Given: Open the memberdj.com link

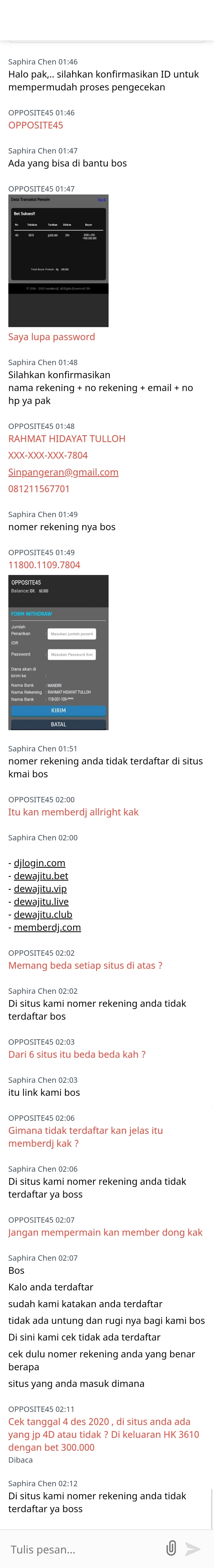Looking at the screenshot, I should pos(47,927).
